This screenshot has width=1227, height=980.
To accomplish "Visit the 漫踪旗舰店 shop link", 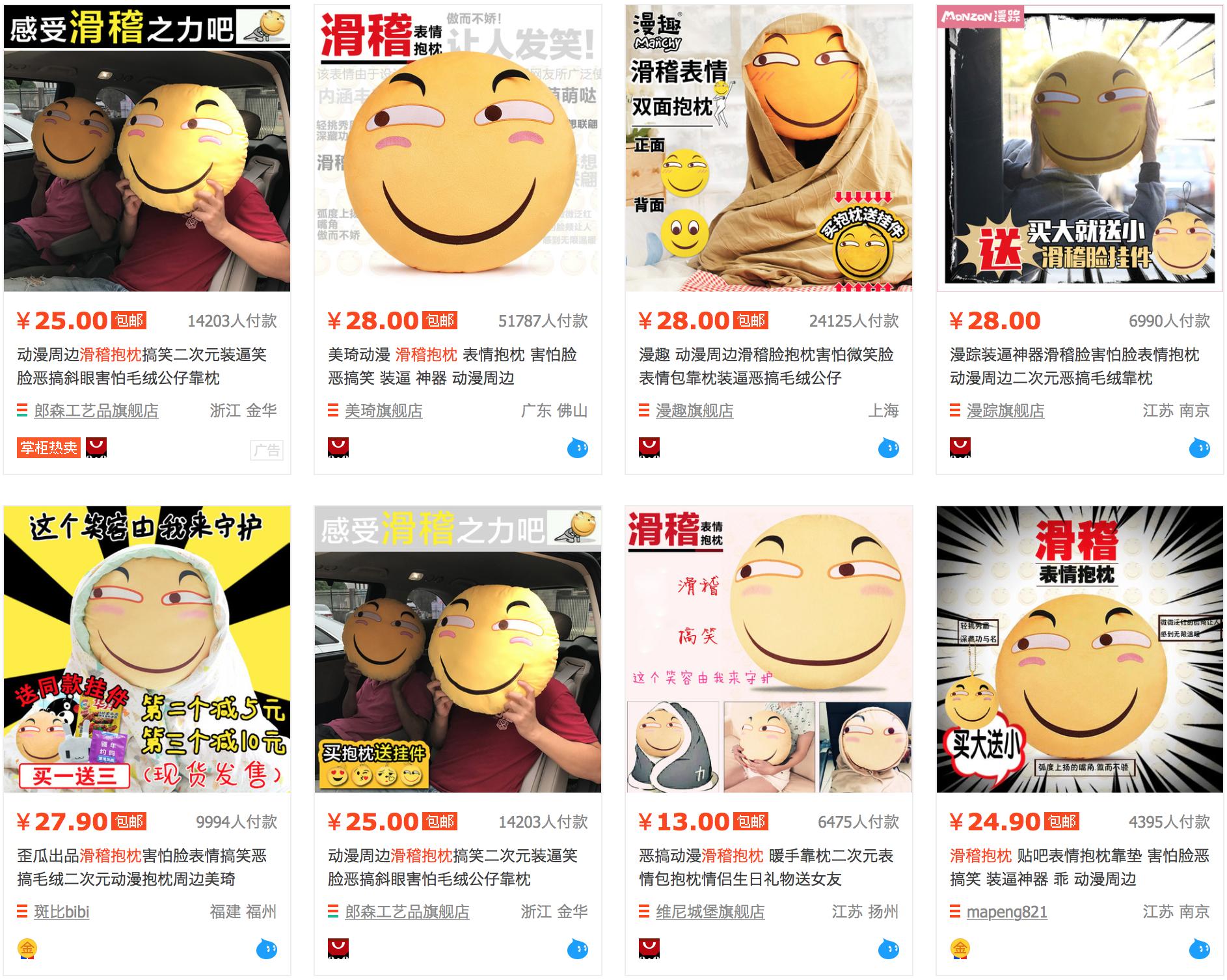I will [x=1005, y=411].
